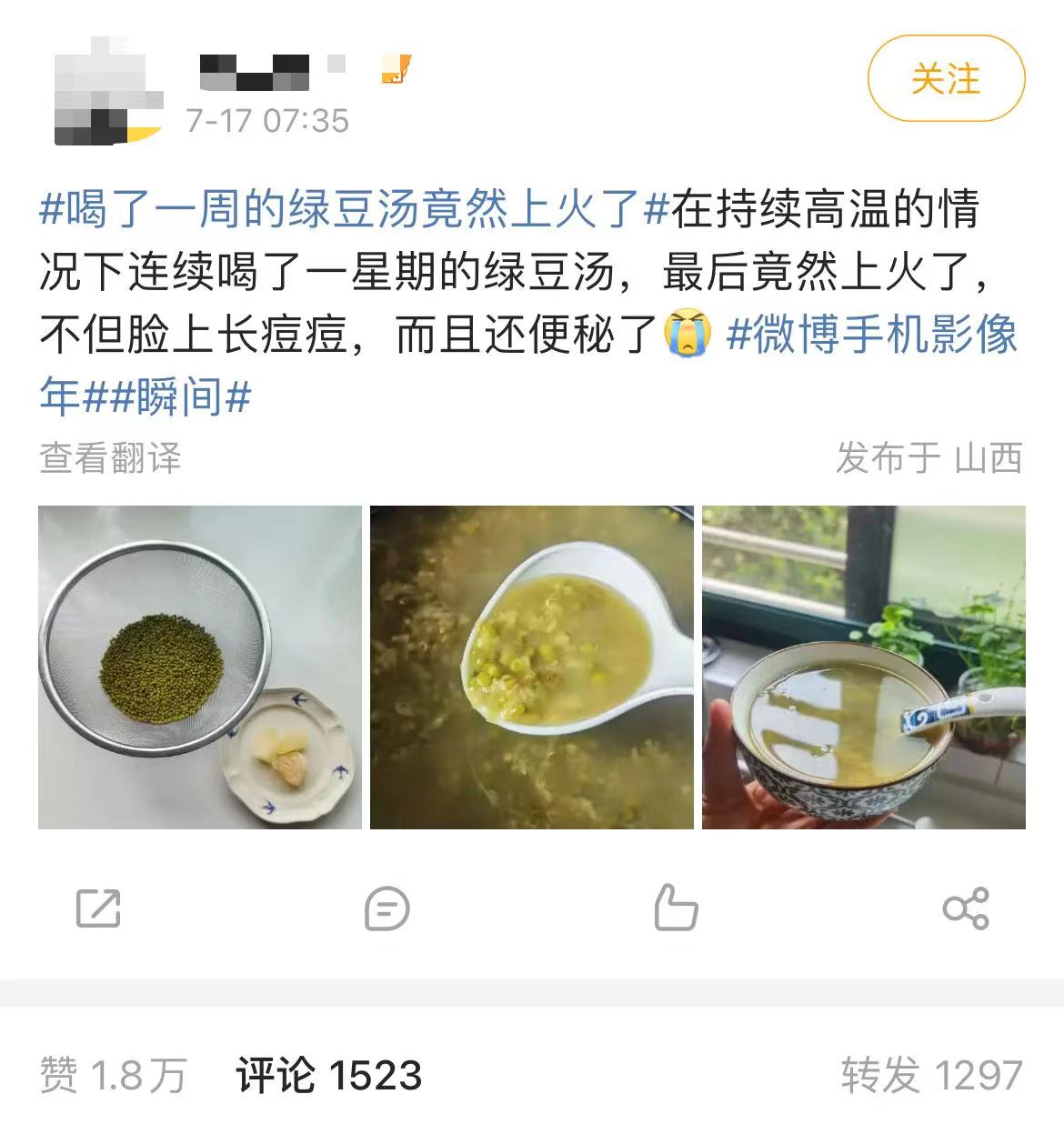The image size is (1064, 1124).
Task: Share this post via share icon
Action: click(965, 908)
